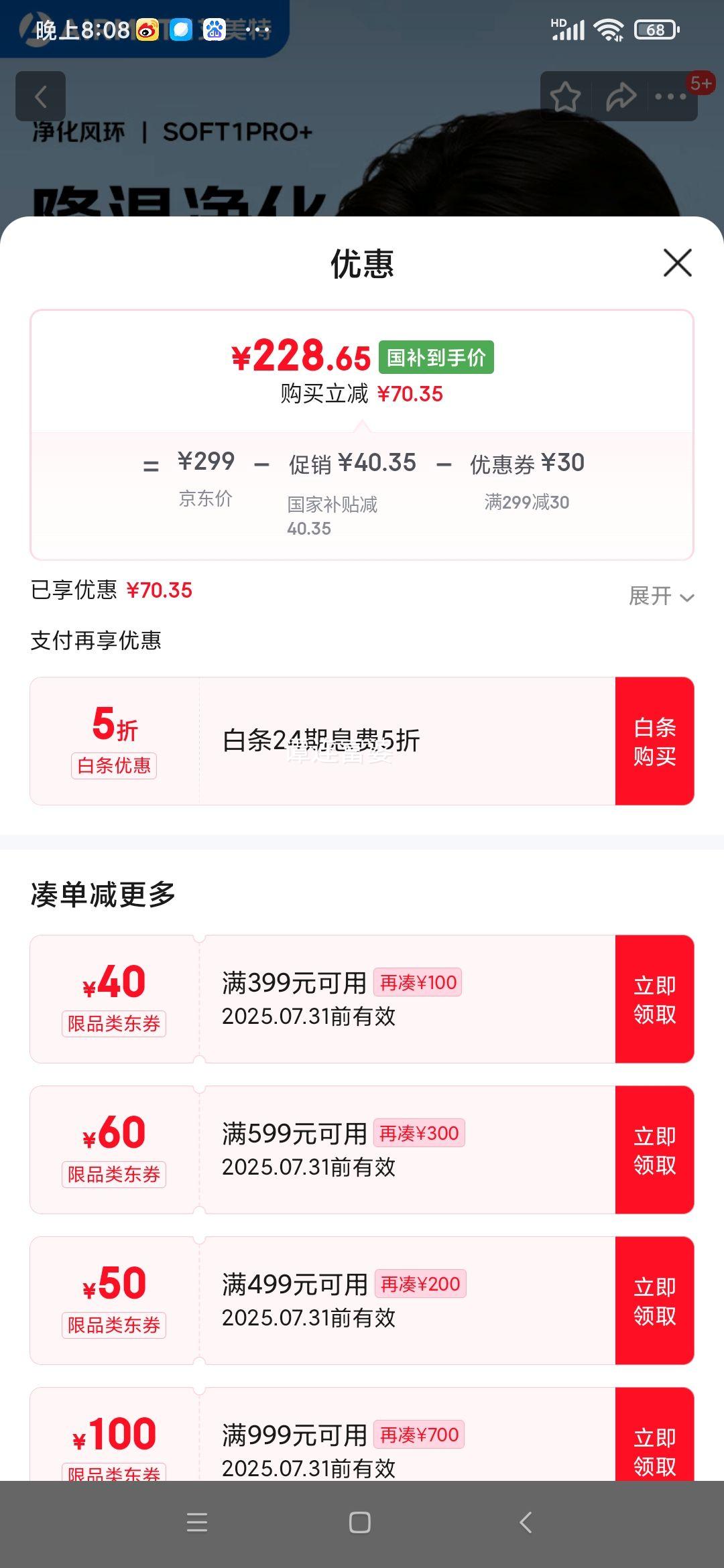Tap the 白条购买 button

coord(654,741)
